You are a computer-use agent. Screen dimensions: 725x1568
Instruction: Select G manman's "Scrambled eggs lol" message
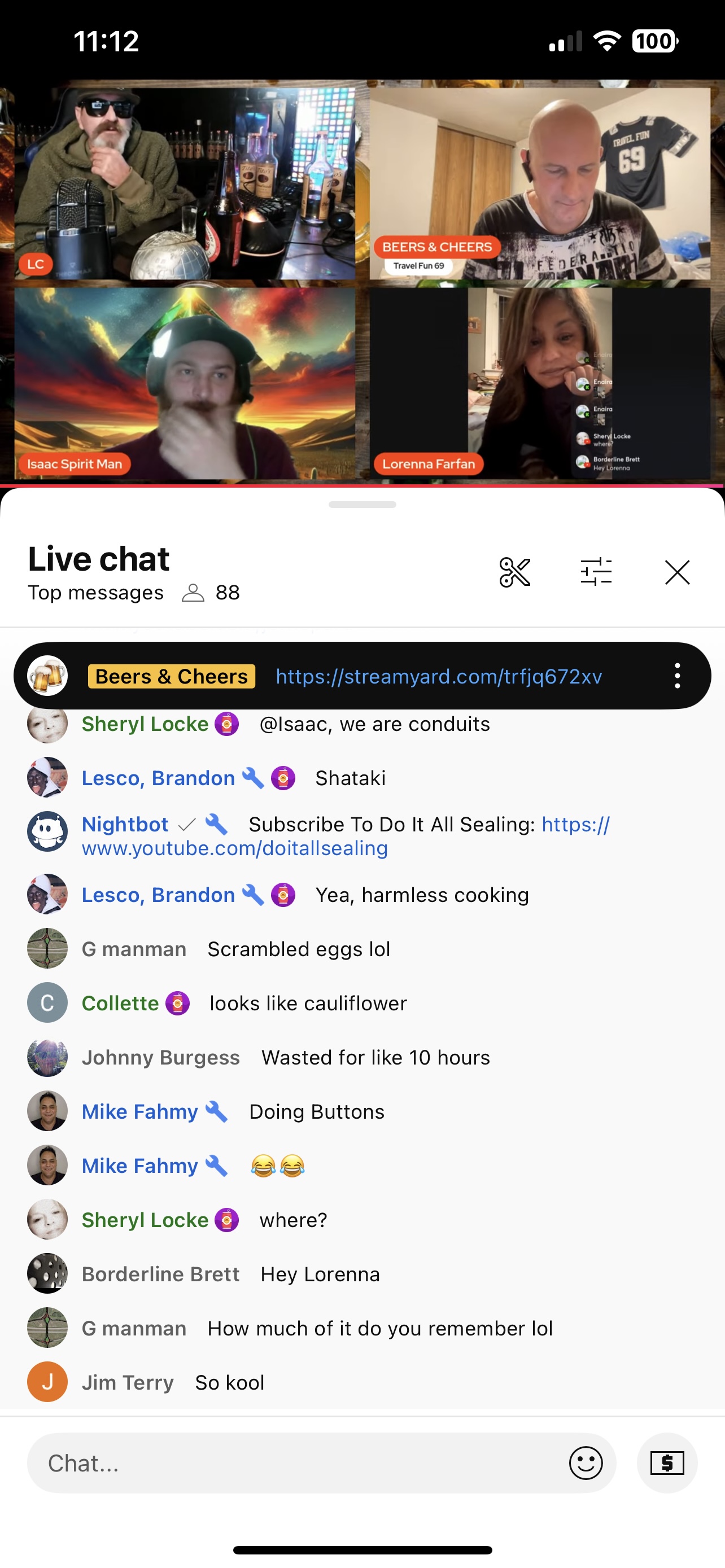coord(298,949)
